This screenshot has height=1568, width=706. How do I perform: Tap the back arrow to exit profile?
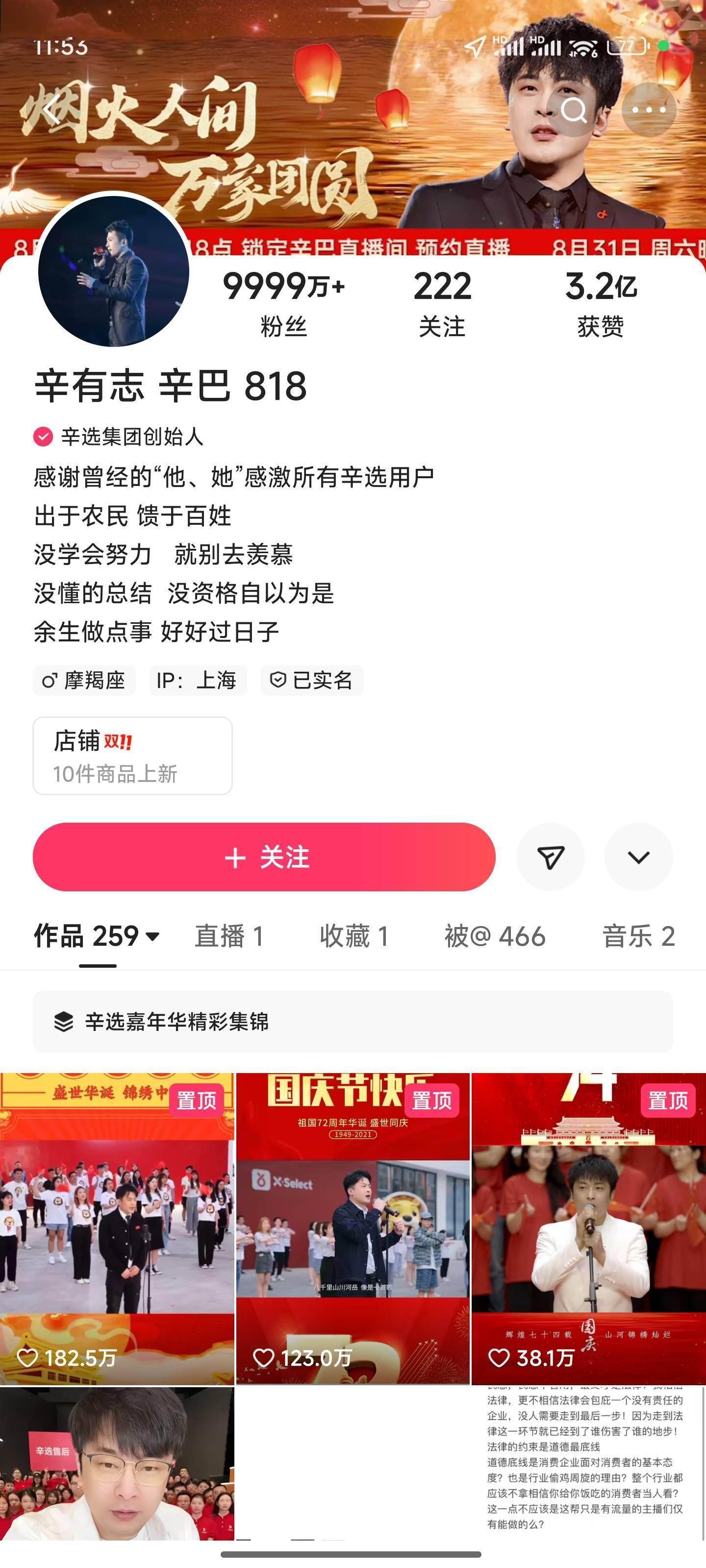(52, 108)
